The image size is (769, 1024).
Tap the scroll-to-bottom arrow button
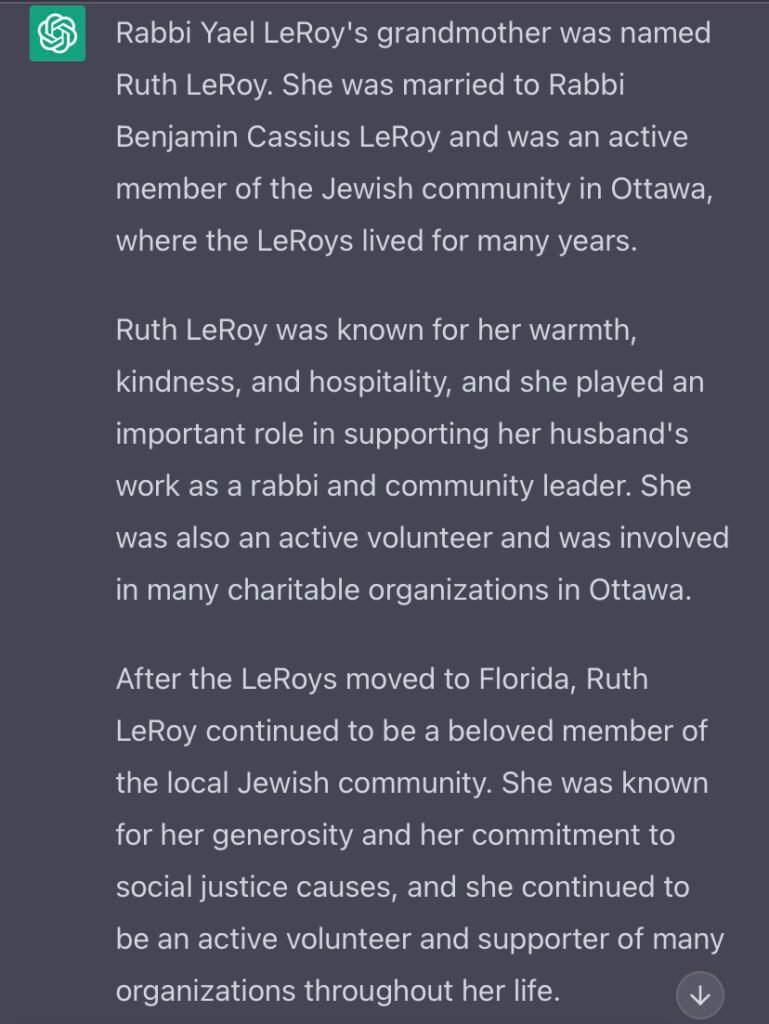(x=700, y=995)
